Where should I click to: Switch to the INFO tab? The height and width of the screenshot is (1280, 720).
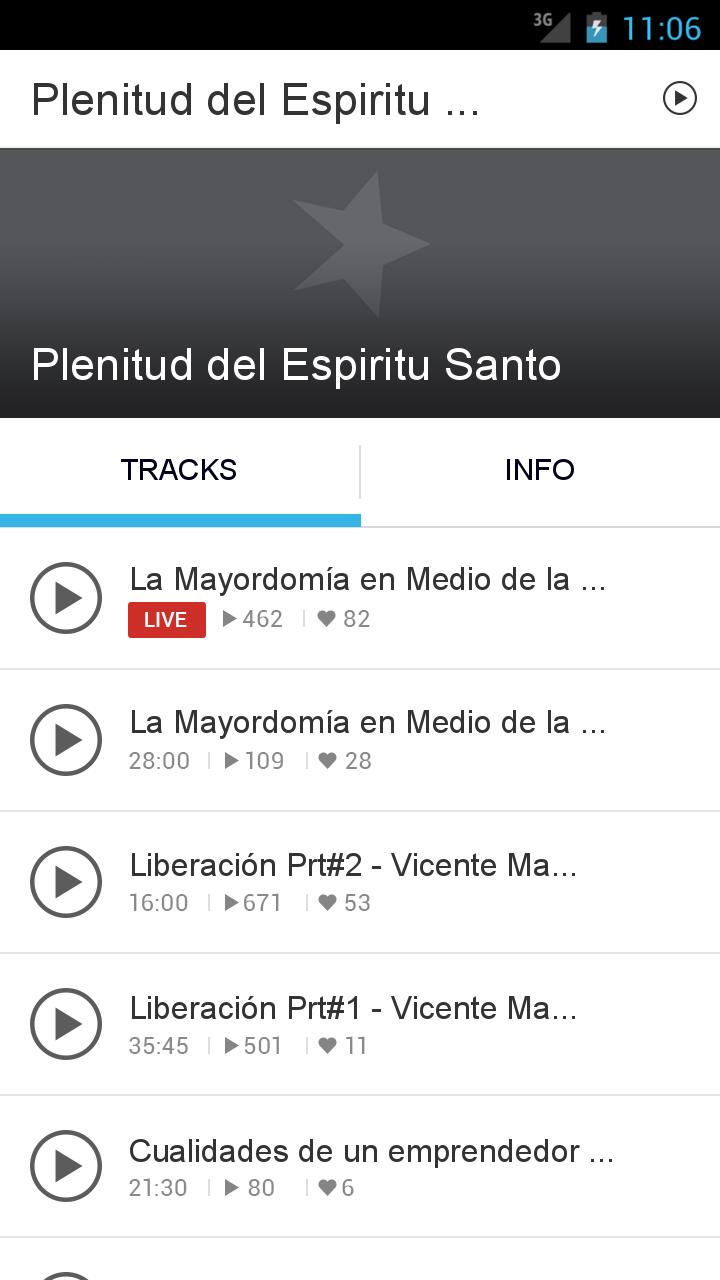(x=540, y=470)
